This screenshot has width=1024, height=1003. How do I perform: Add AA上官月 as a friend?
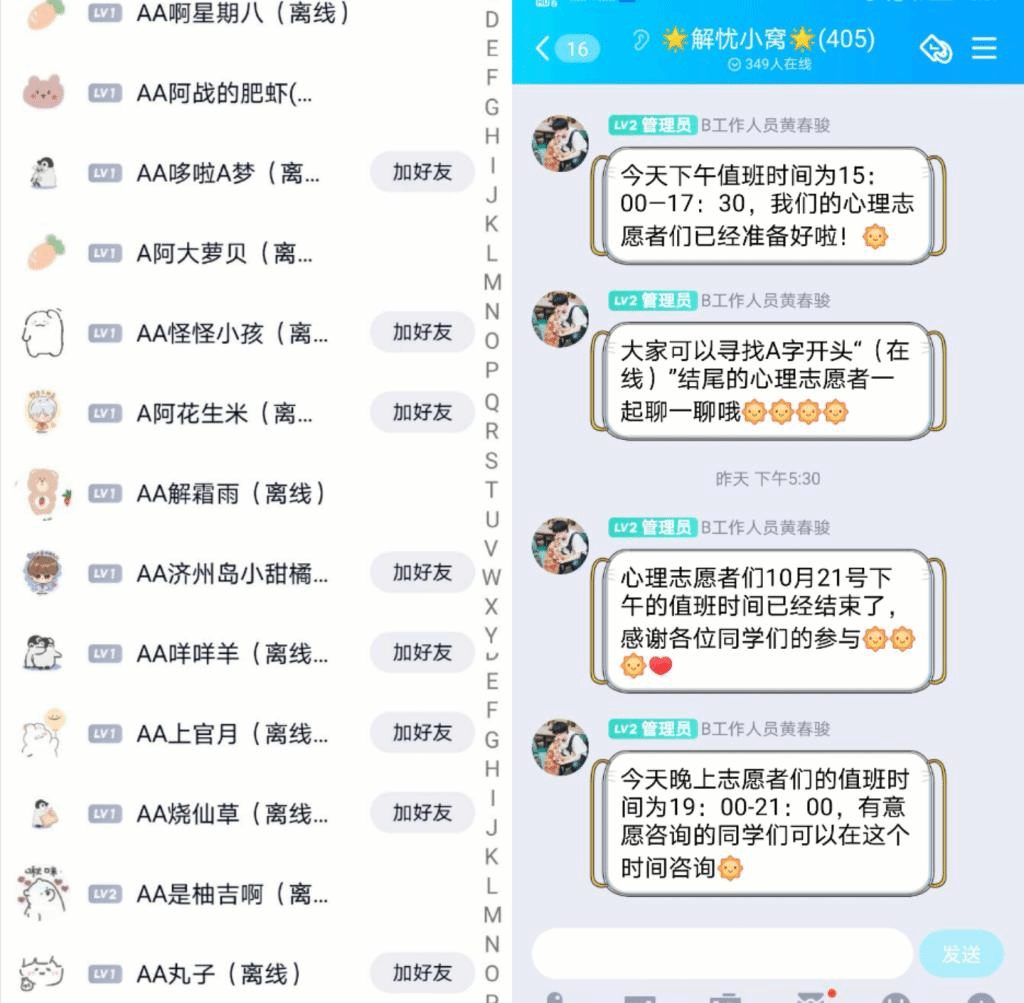click(x=421, y=733)
